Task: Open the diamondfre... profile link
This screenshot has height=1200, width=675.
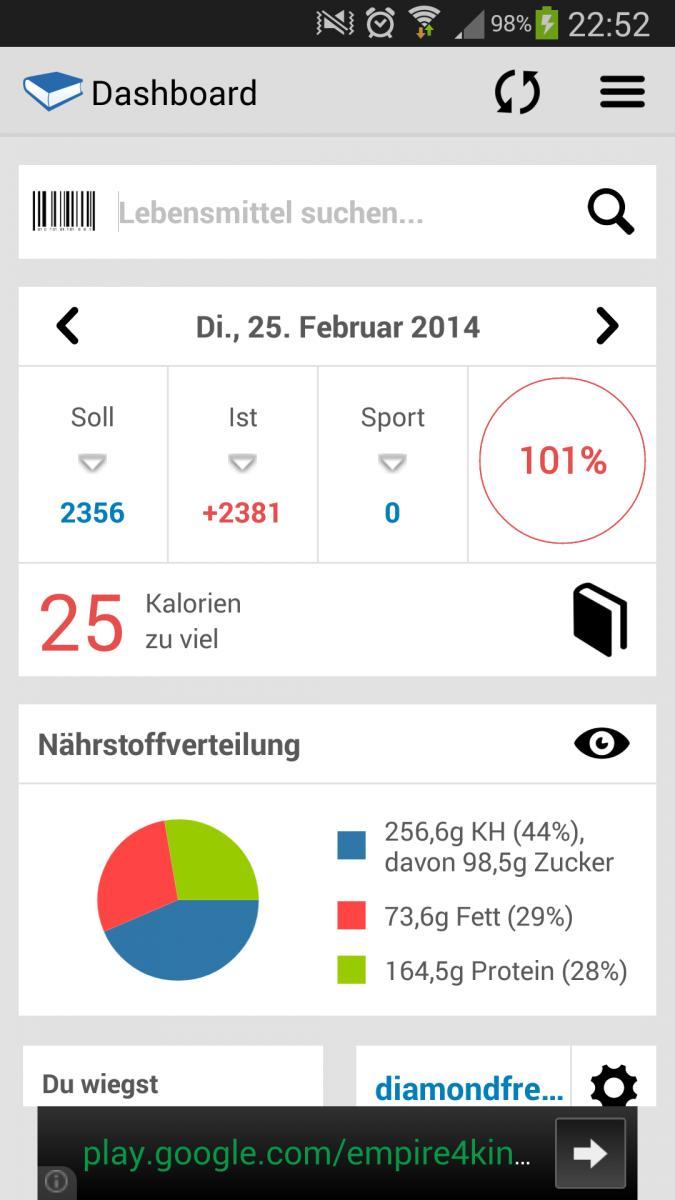Action: 468,1088
